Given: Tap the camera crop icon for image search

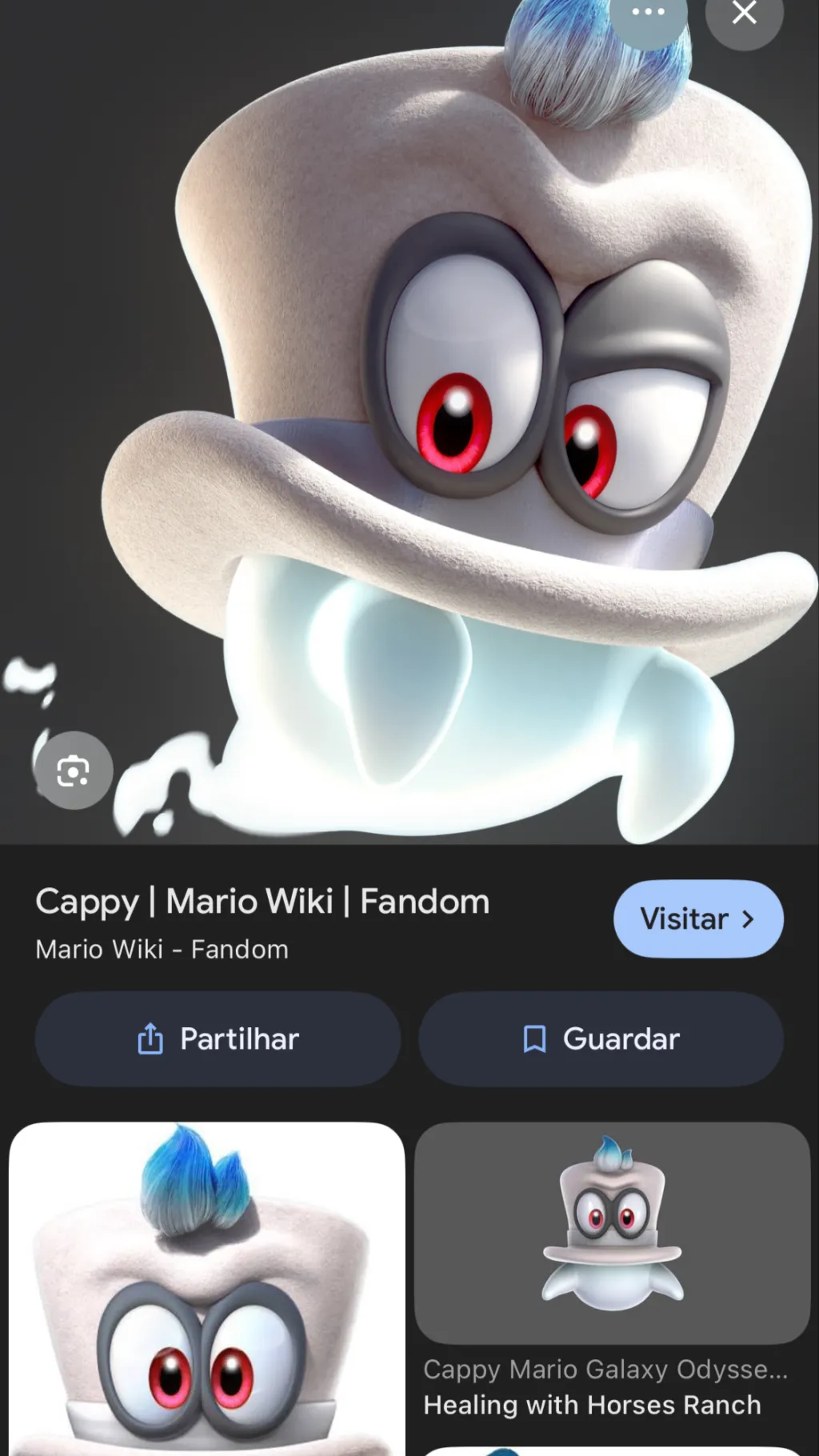Looking at the screenshot, I should coord(74,770).
